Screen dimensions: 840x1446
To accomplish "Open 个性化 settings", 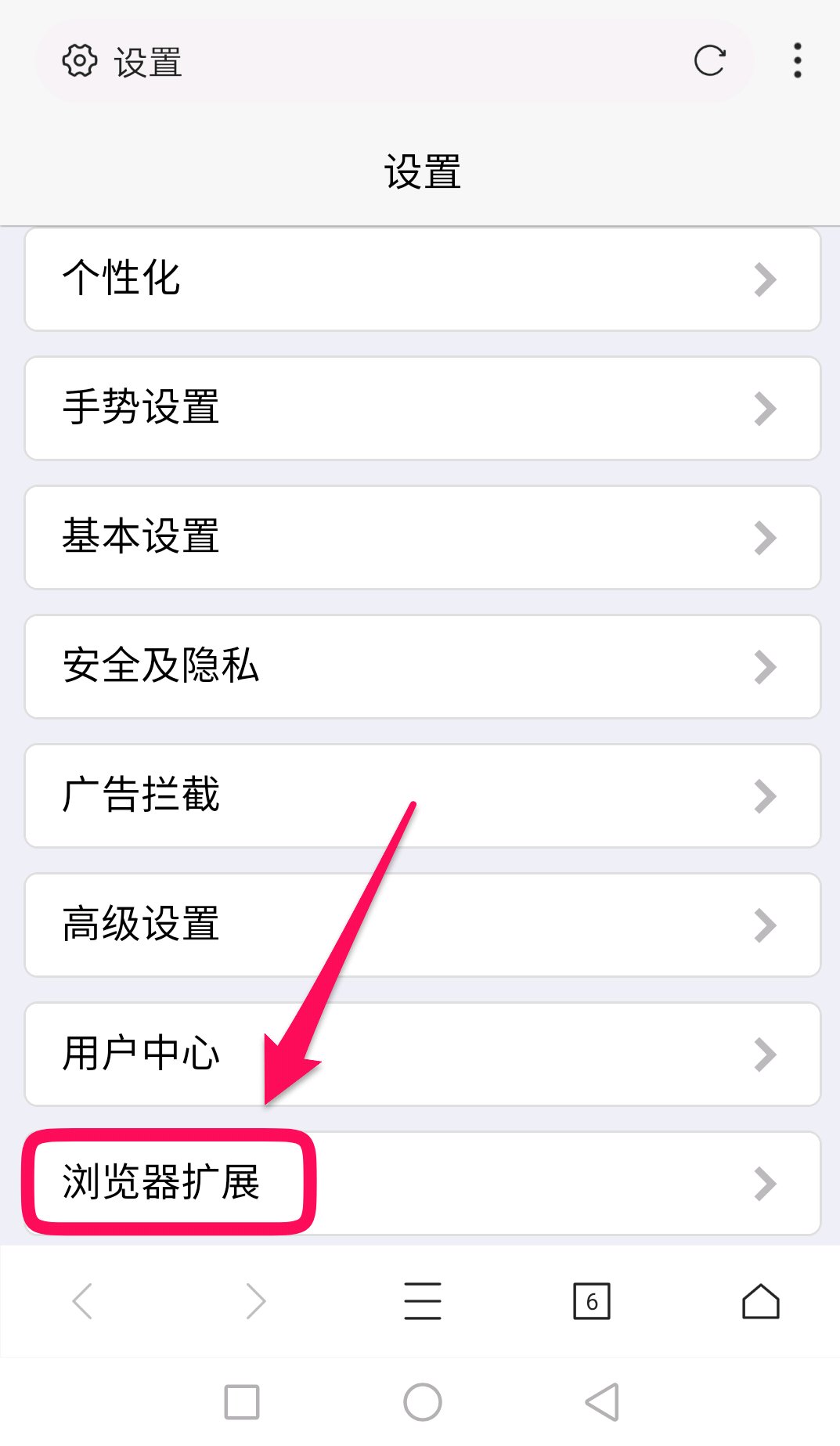I will coord(423,279).
